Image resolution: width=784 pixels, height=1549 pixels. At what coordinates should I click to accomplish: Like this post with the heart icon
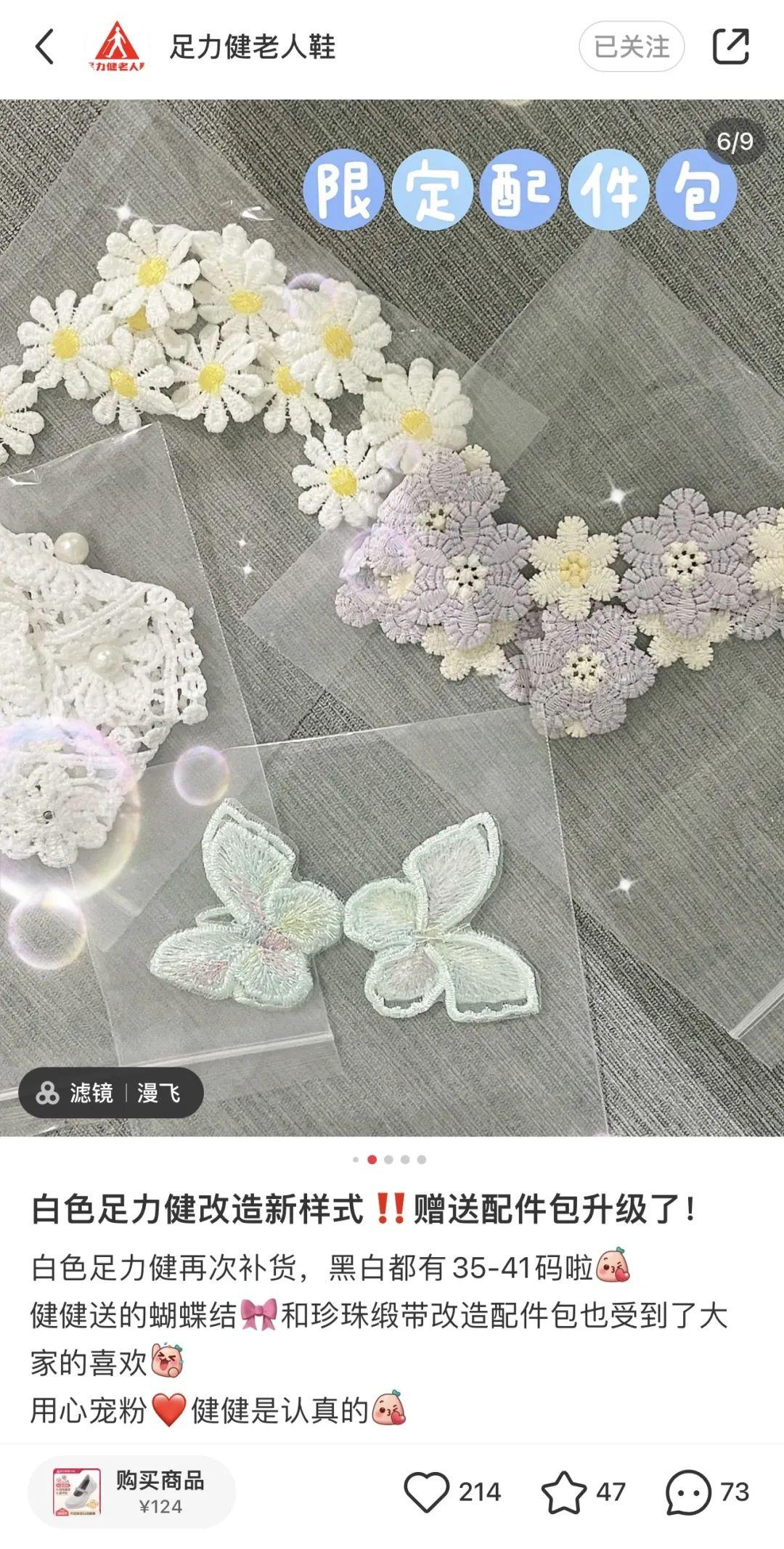point(427,1492)
